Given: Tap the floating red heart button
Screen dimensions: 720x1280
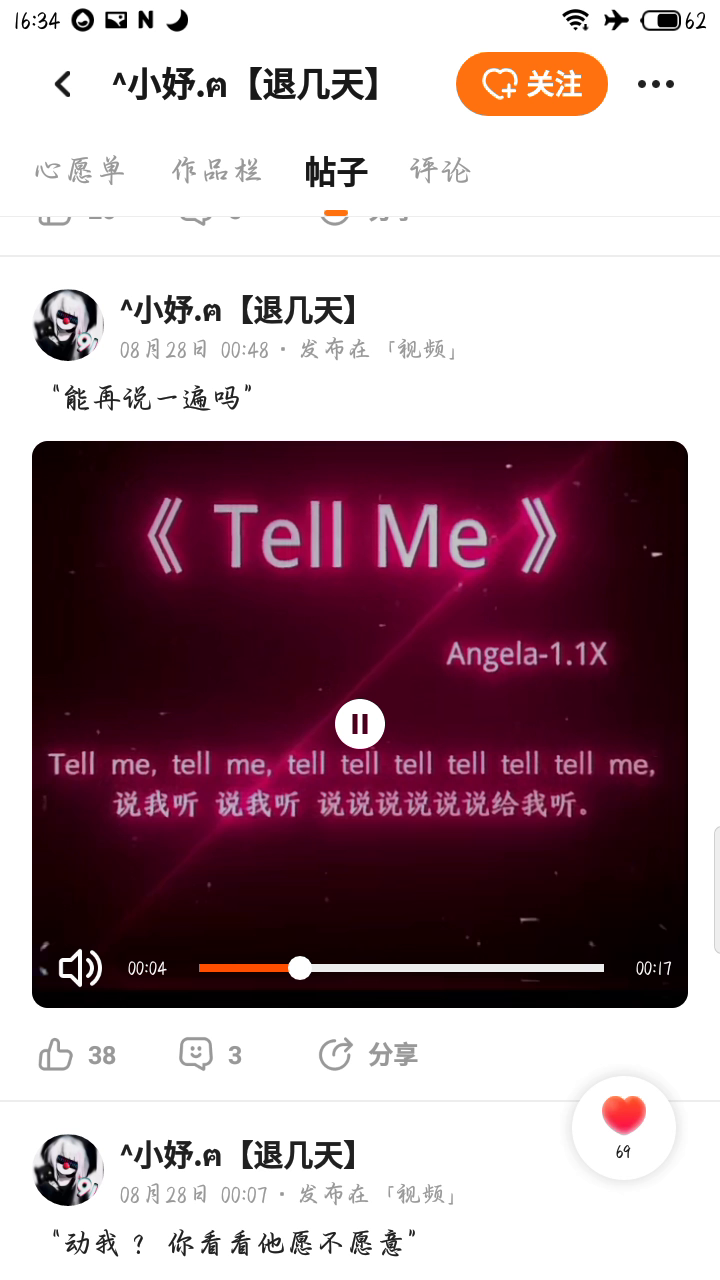Looking at the screenshot, I should (x=623, y=1125).
